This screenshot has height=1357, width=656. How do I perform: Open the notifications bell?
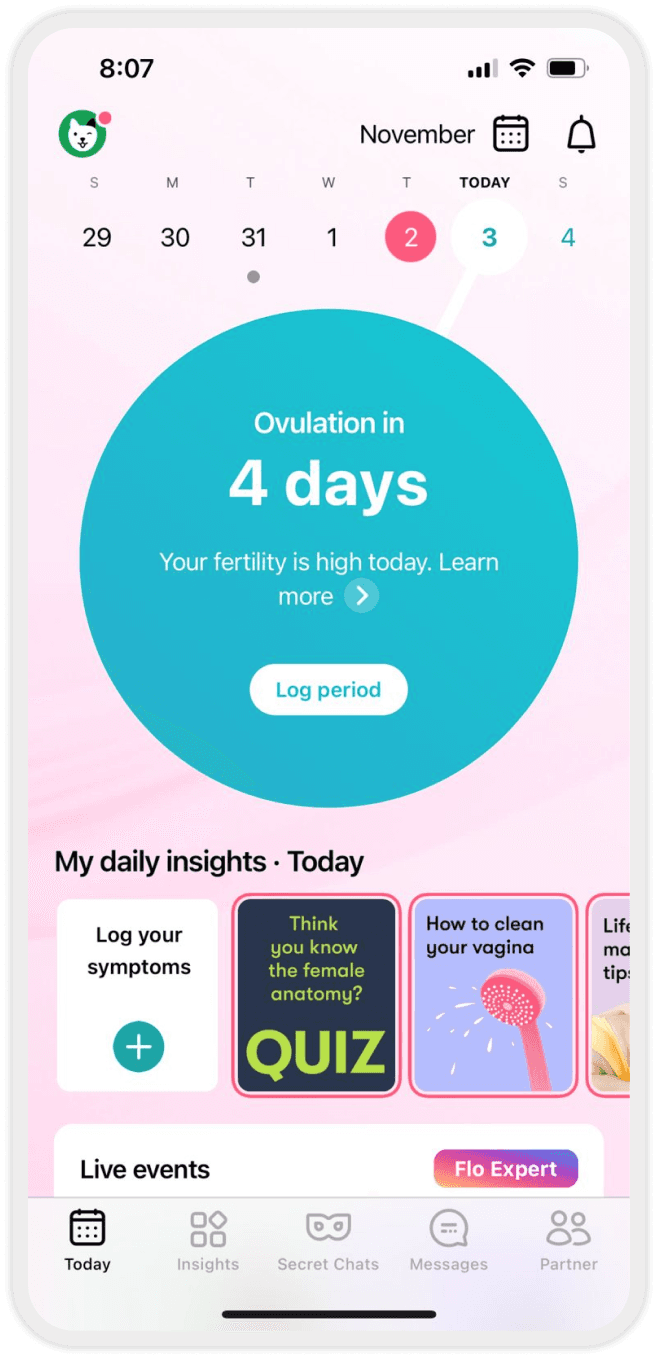[581, 134]
